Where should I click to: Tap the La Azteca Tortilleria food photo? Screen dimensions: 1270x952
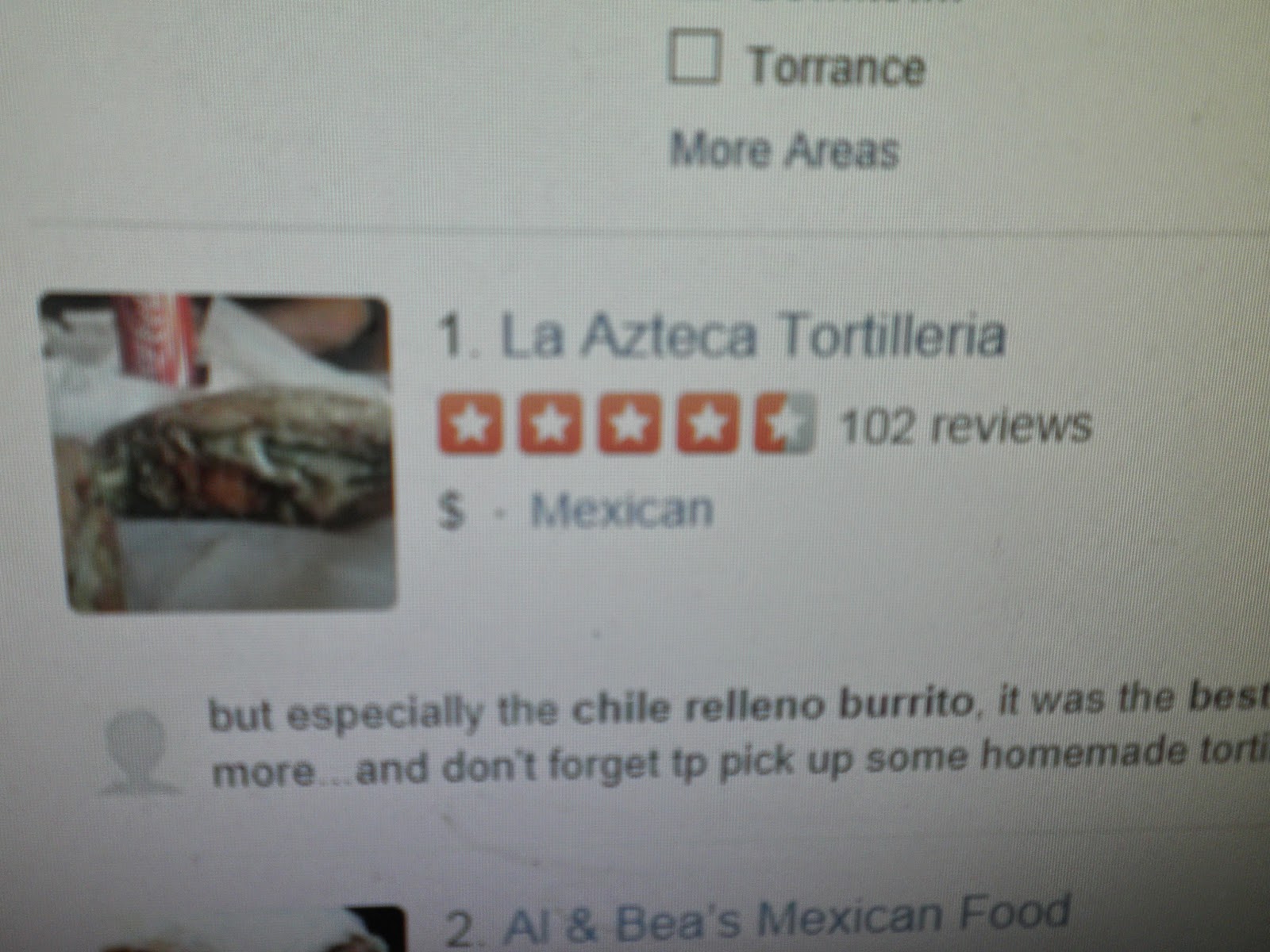click(217, 453)
